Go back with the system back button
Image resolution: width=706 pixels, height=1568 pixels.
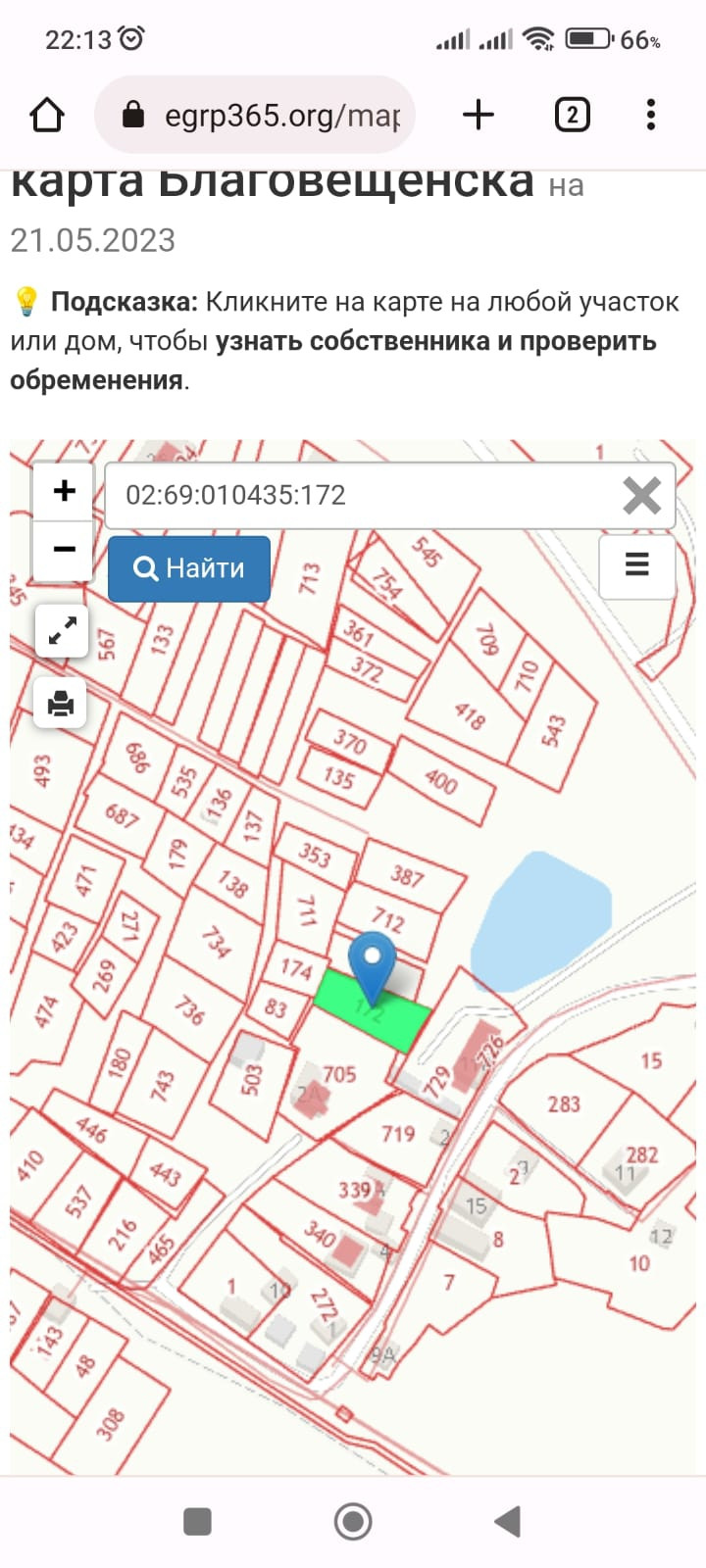pyautogui.click(x=507, y=1522)
